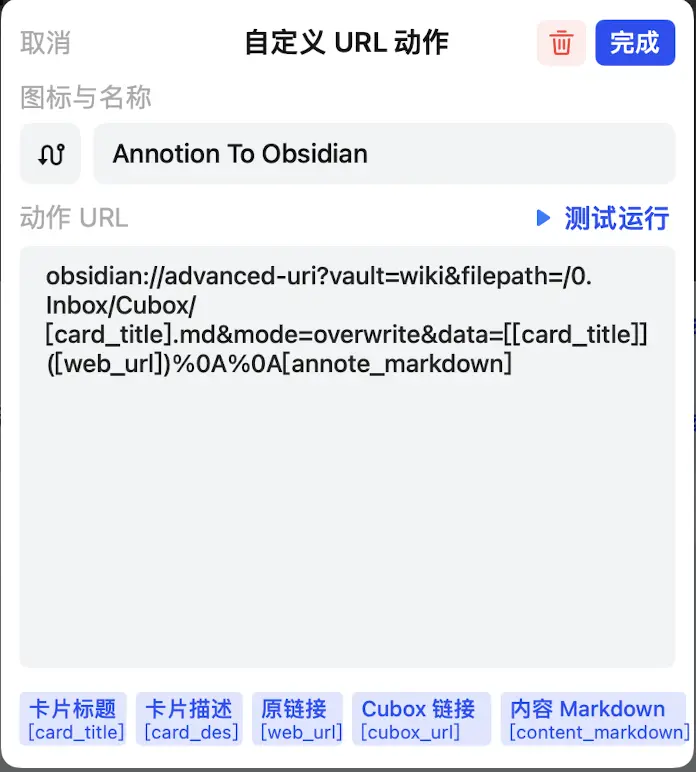This screenshot has height=772, width=696.
Task: Delete this custom URL action
Action: [x=561, y=43]
